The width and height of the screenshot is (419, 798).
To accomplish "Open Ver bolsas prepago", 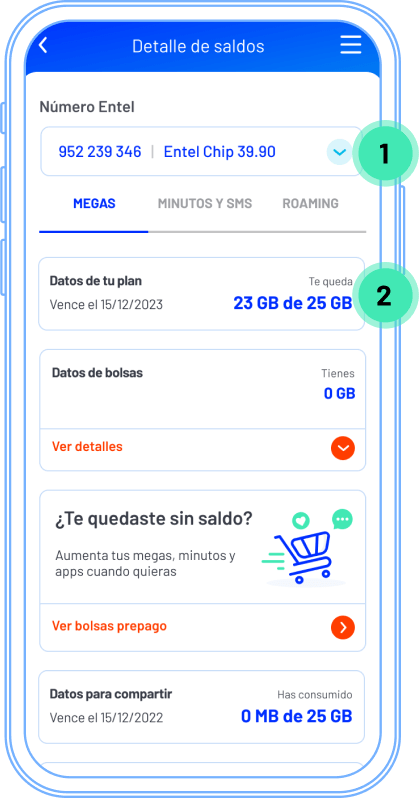I will tap(203, 627).
